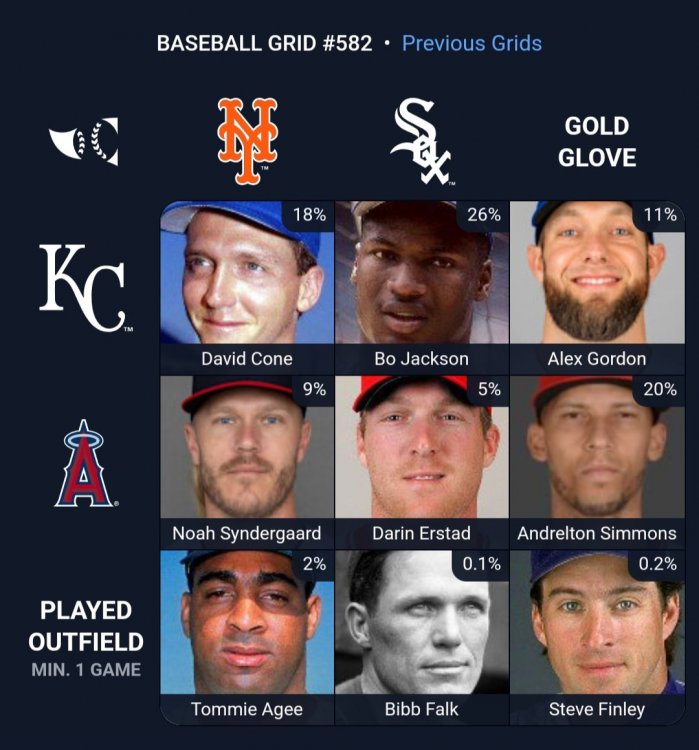Open the Tommie Agee tile
This screenshot has height=750, width=699.
click(x=247, y=636)
